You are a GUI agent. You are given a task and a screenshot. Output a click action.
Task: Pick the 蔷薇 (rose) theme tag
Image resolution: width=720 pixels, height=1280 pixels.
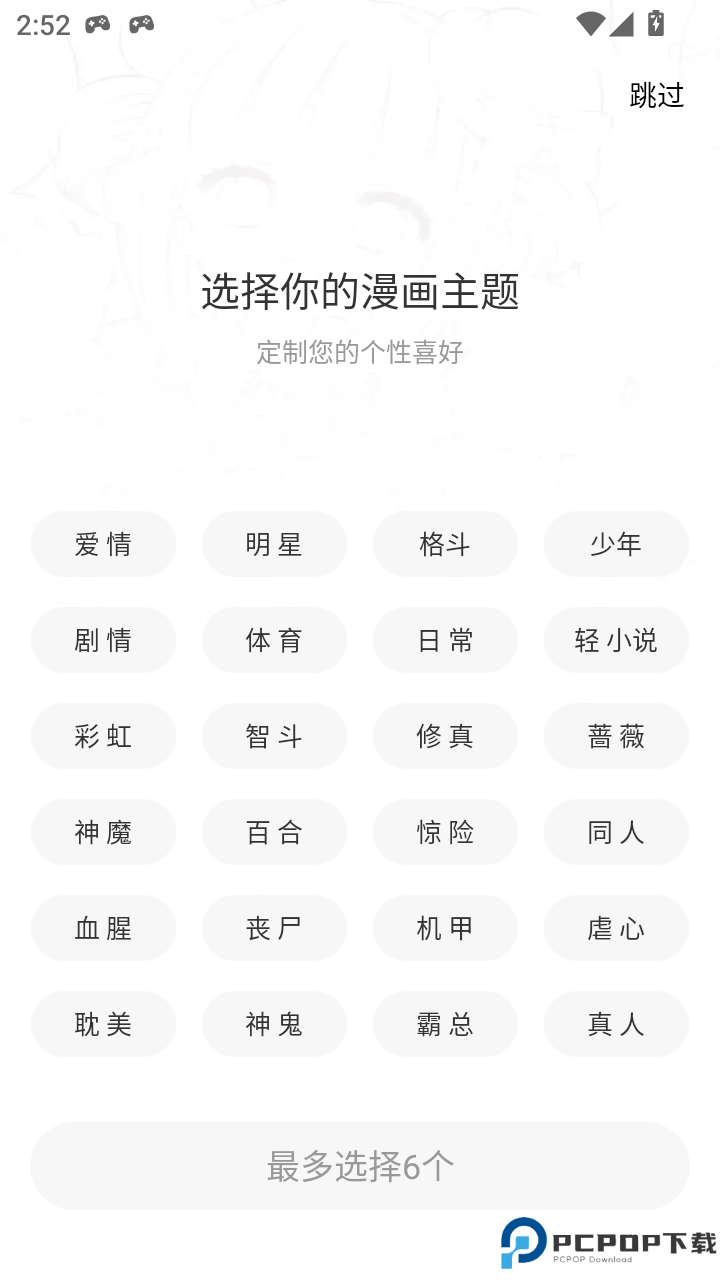tap(616, 736)
